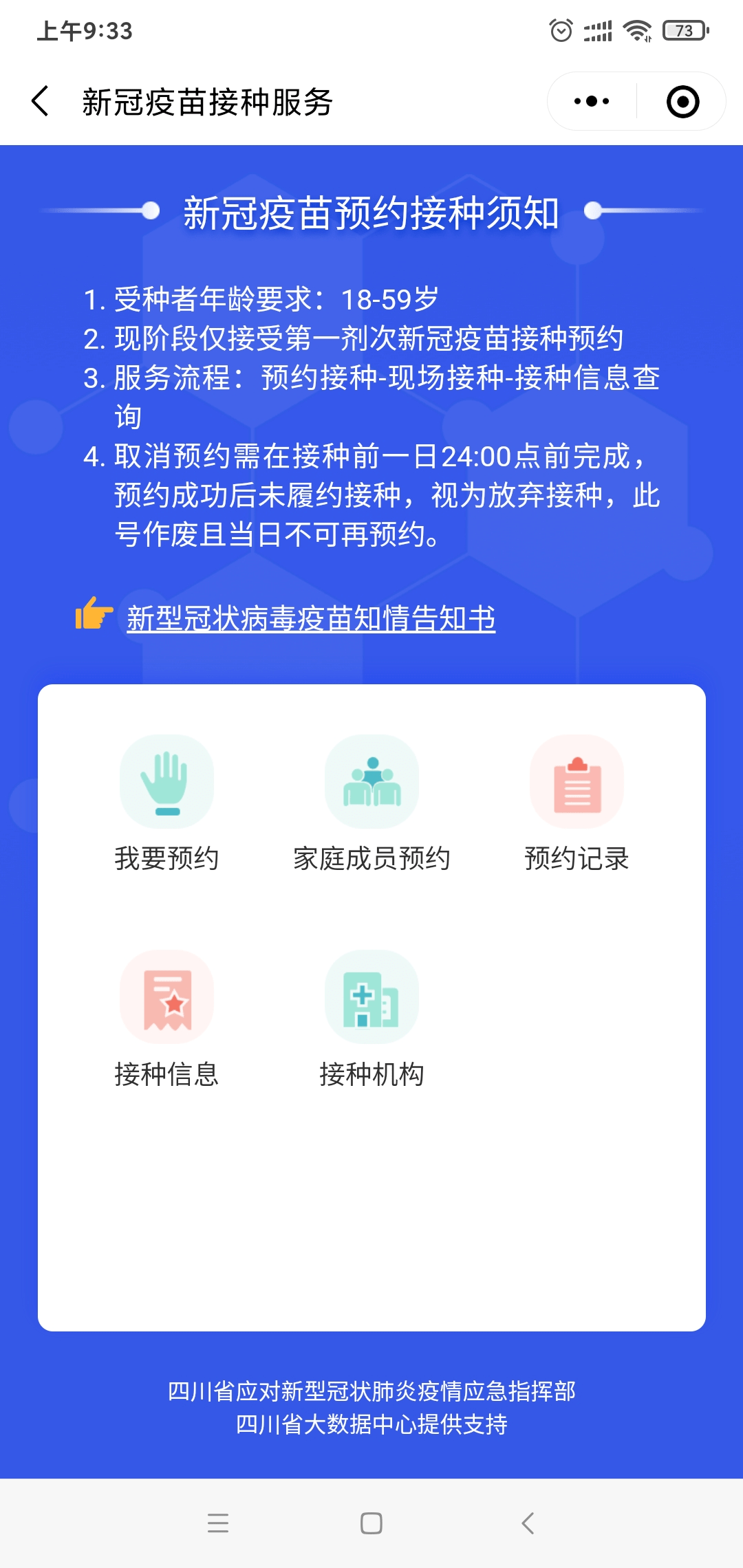Close the mini program via circle icon
743x1568 pixels.
click(682, 101)
